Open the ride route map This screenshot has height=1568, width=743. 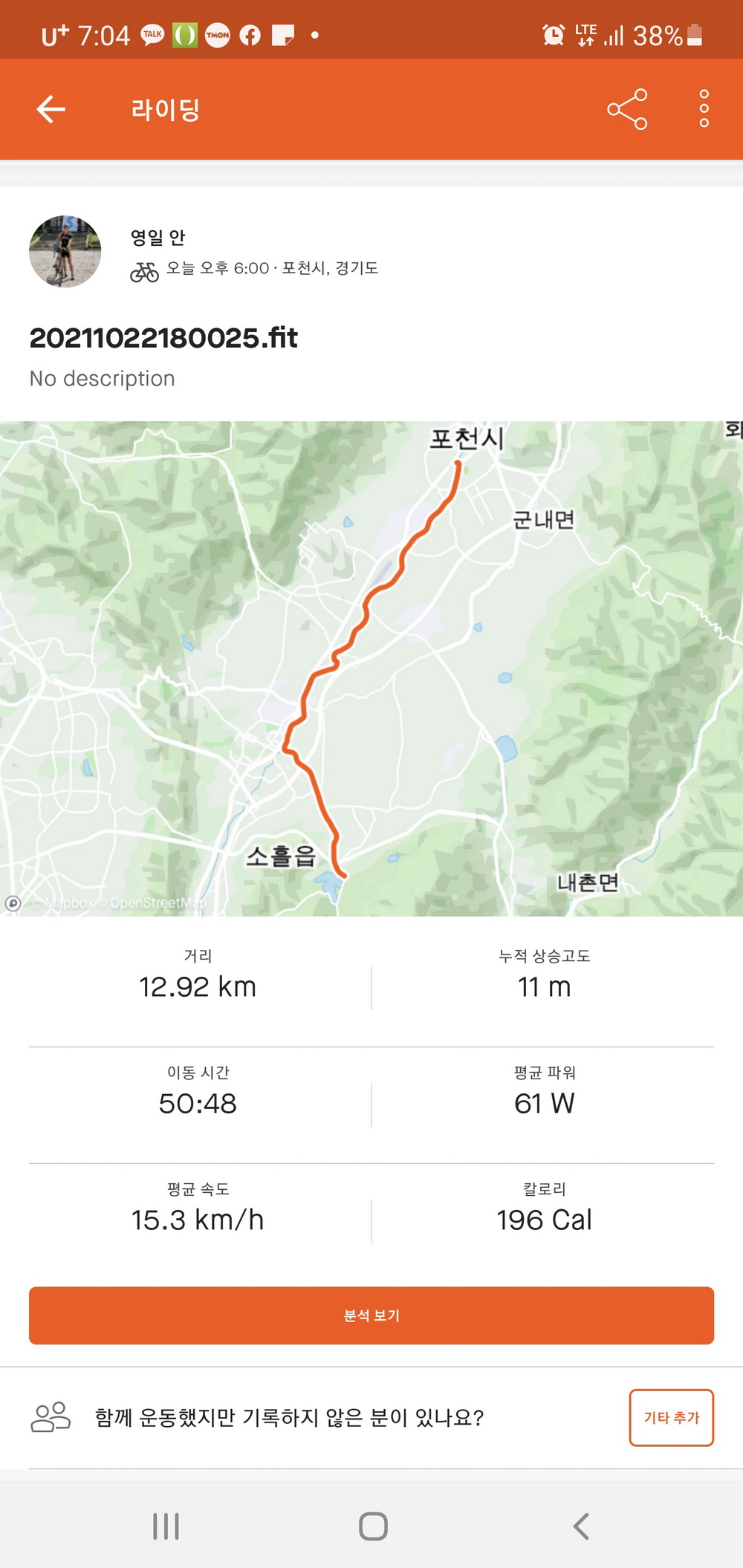tap(371, 668)
